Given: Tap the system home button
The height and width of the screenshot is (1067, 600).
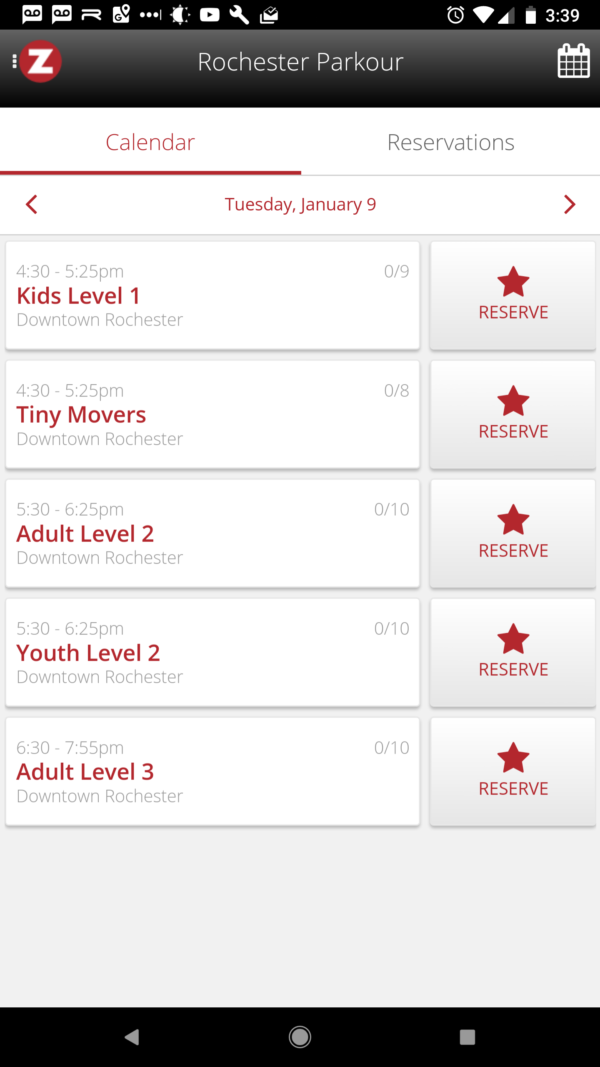Looking at the screenshot, I should click(300, 1036).
